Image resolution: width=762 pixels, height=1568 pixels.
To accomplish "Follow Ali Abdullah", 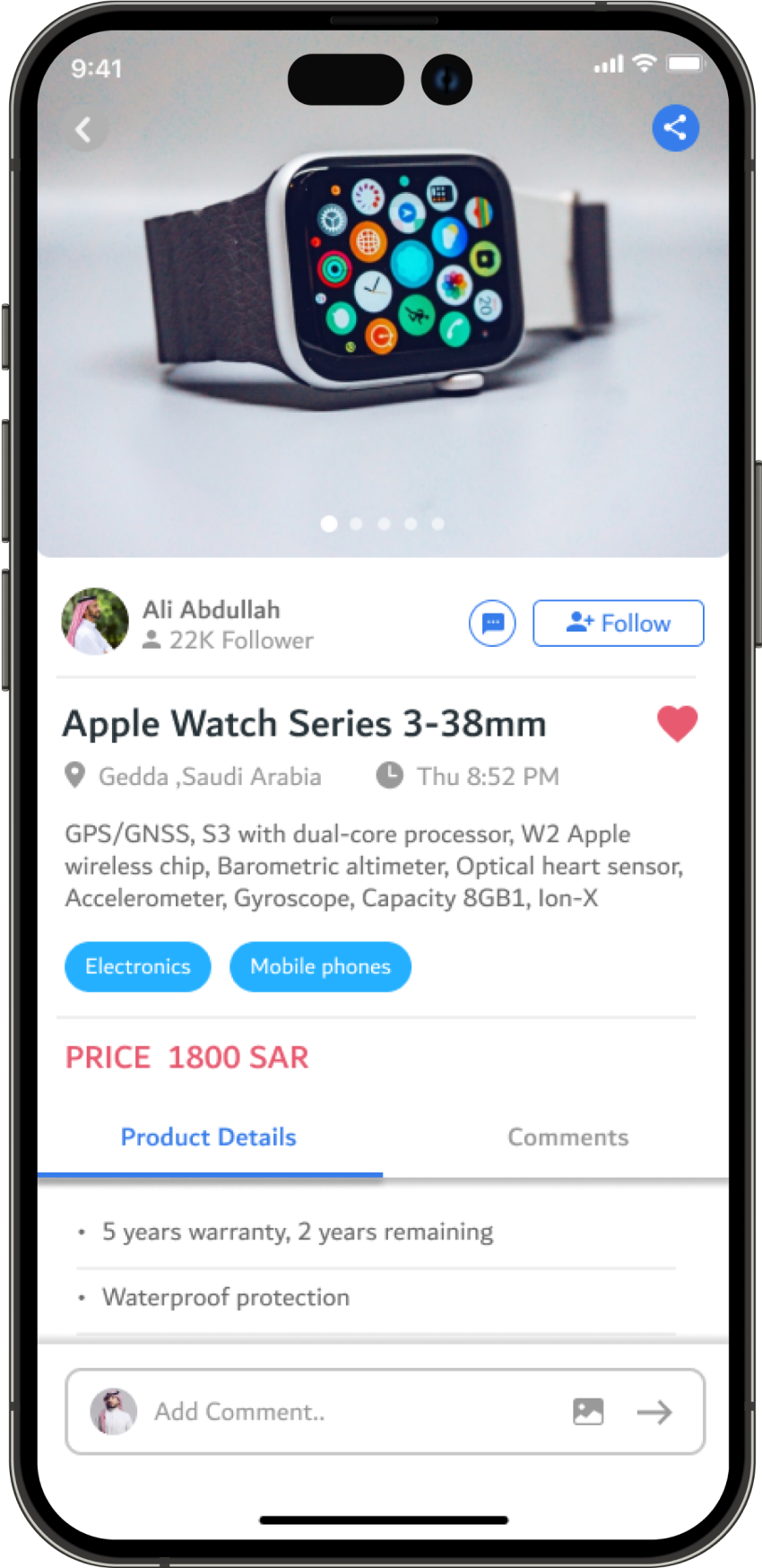I will (x=618, y=623).
